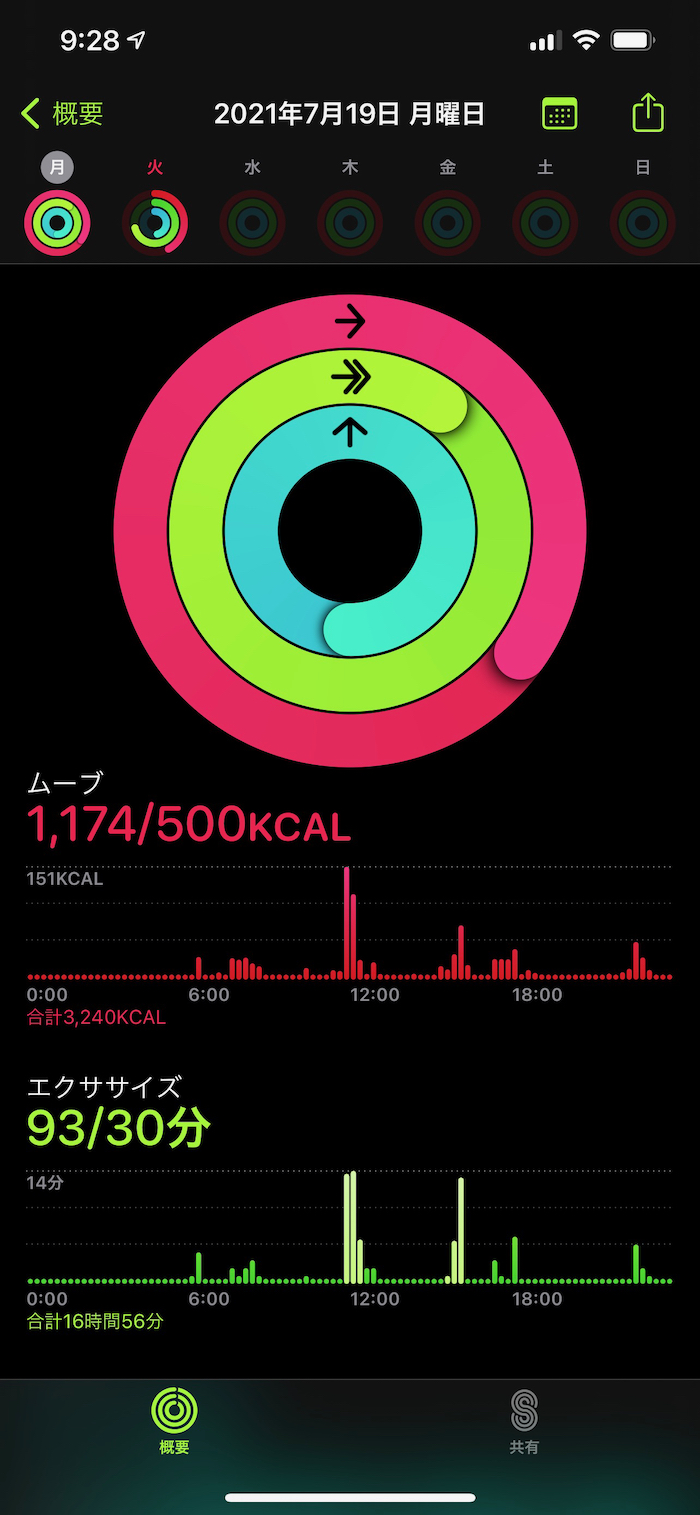Image resolution: width=700 pixels, height=1515 pixels.
Task: Switch to the 概要 tab
Action: [x=174, y=1421]
